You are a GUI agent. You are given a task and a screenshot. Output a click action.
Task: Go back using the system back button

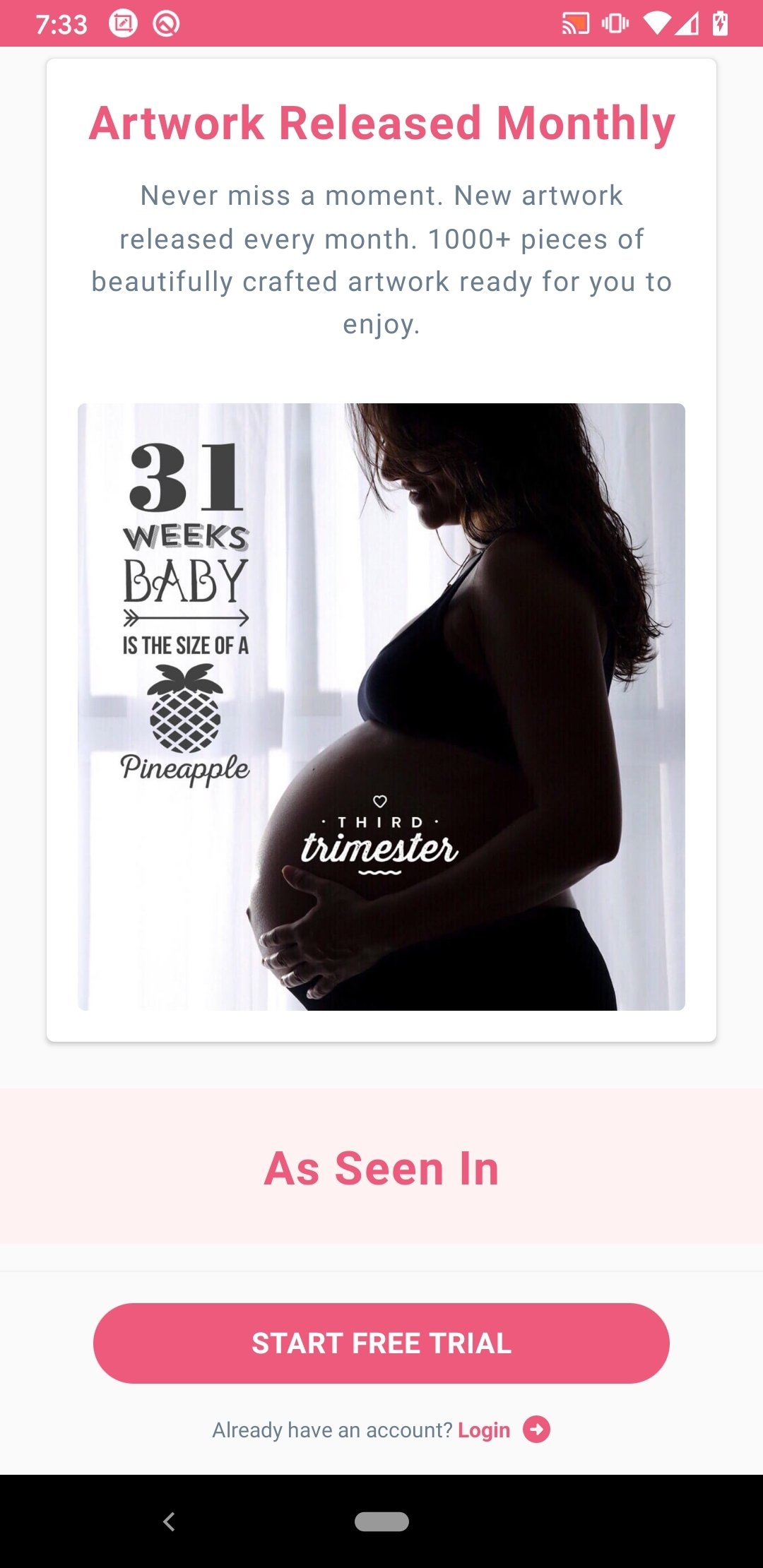tap(169, 1521)
